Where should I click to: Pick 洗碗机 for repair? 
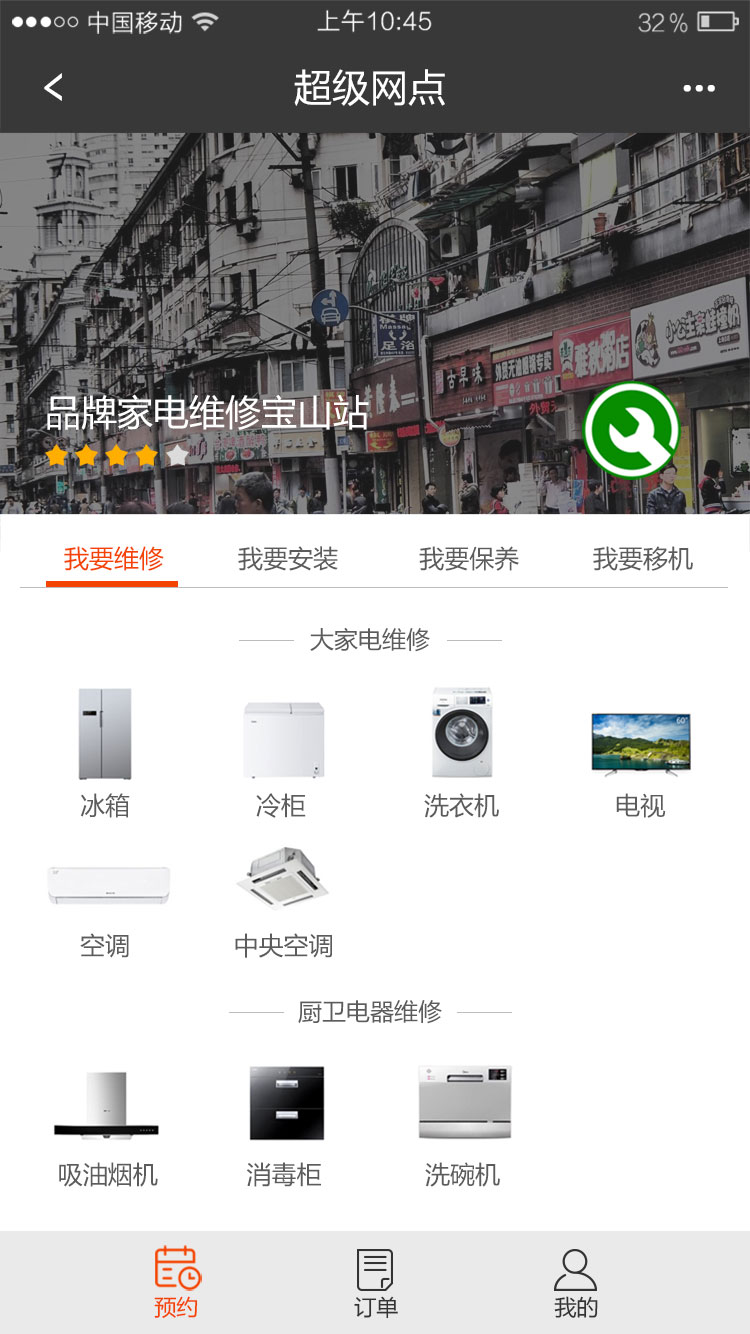pos(463,1125)
